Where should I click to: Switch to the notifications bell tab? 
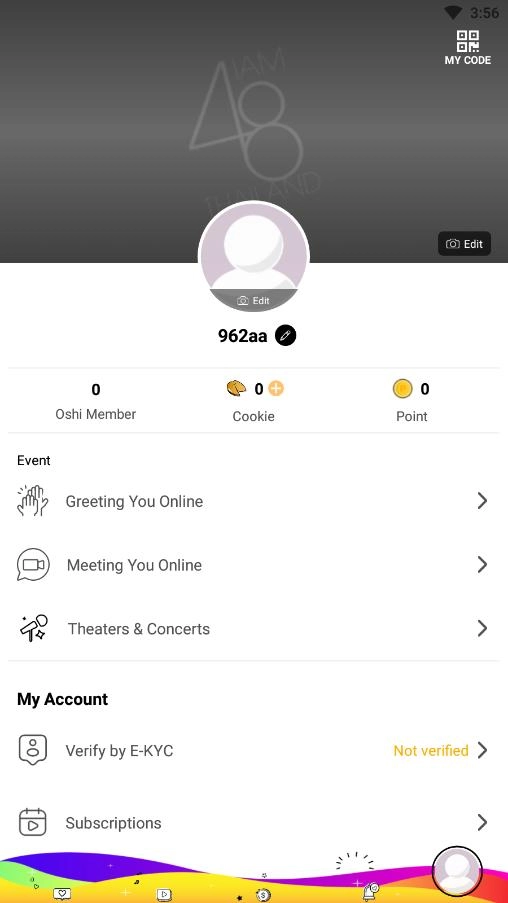(370, 891)
